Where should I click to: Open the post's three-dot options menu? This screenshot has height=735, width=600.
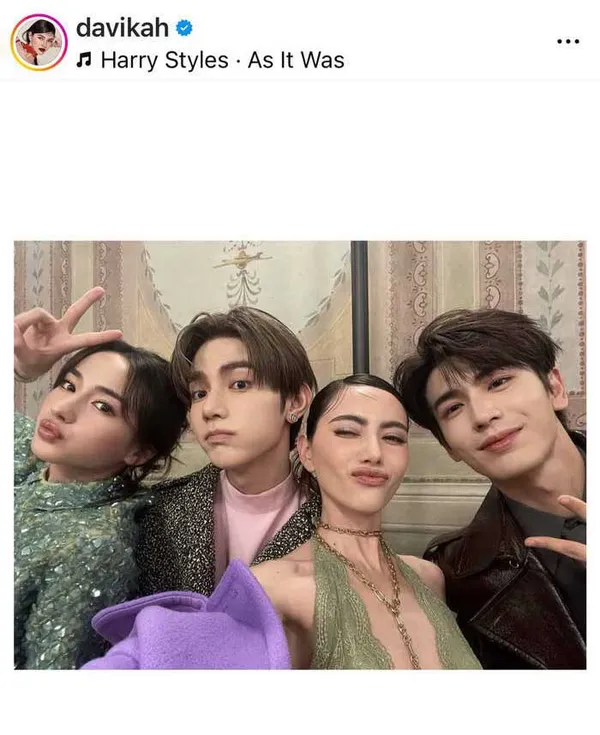(x=567, y=42)
